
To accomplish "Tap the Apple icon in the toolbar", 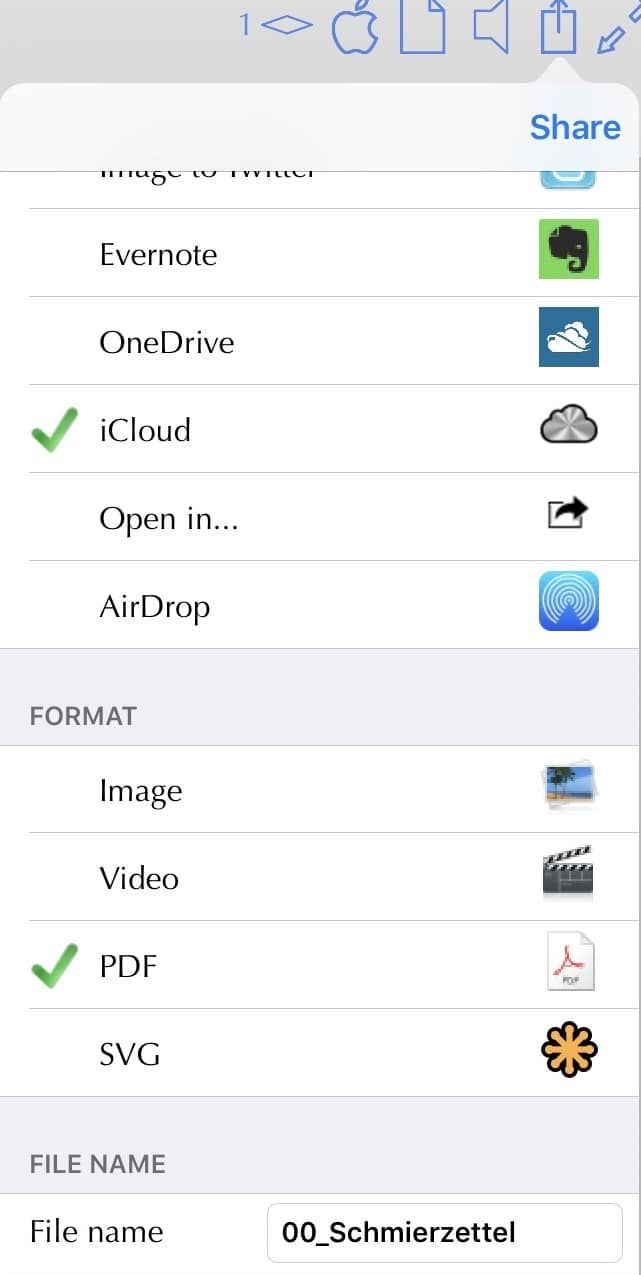I will tap(355, 27).
